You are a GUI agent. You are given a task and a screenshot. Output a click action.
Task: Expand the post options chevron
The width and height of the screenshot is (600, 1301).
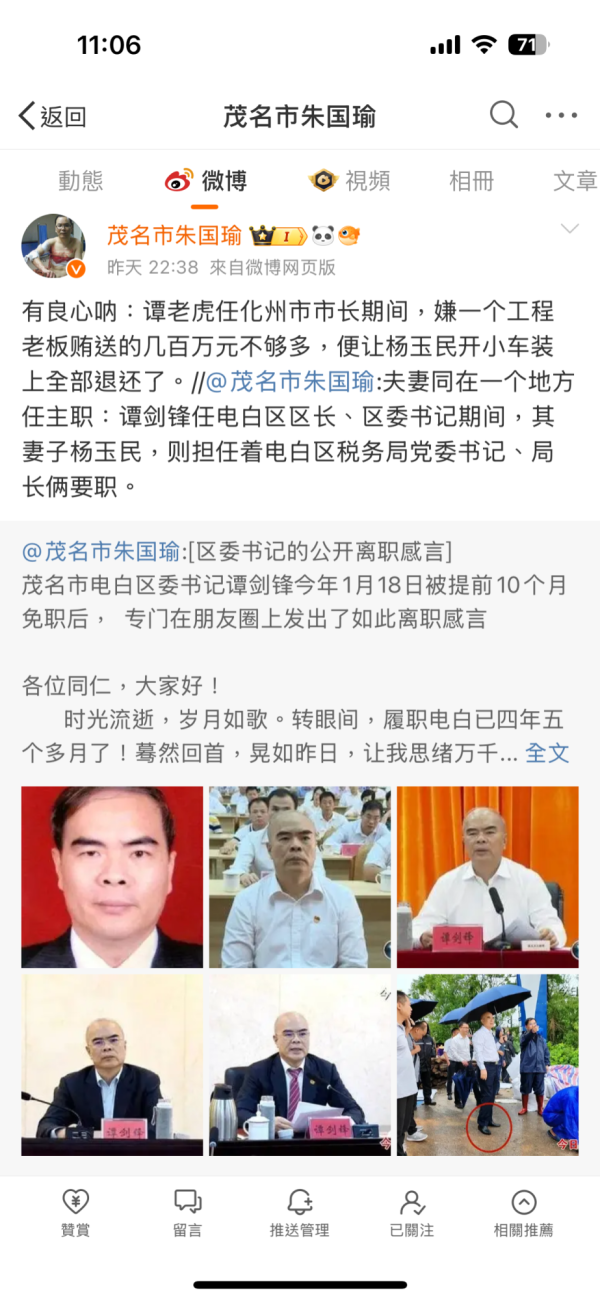tap(569, 230)
